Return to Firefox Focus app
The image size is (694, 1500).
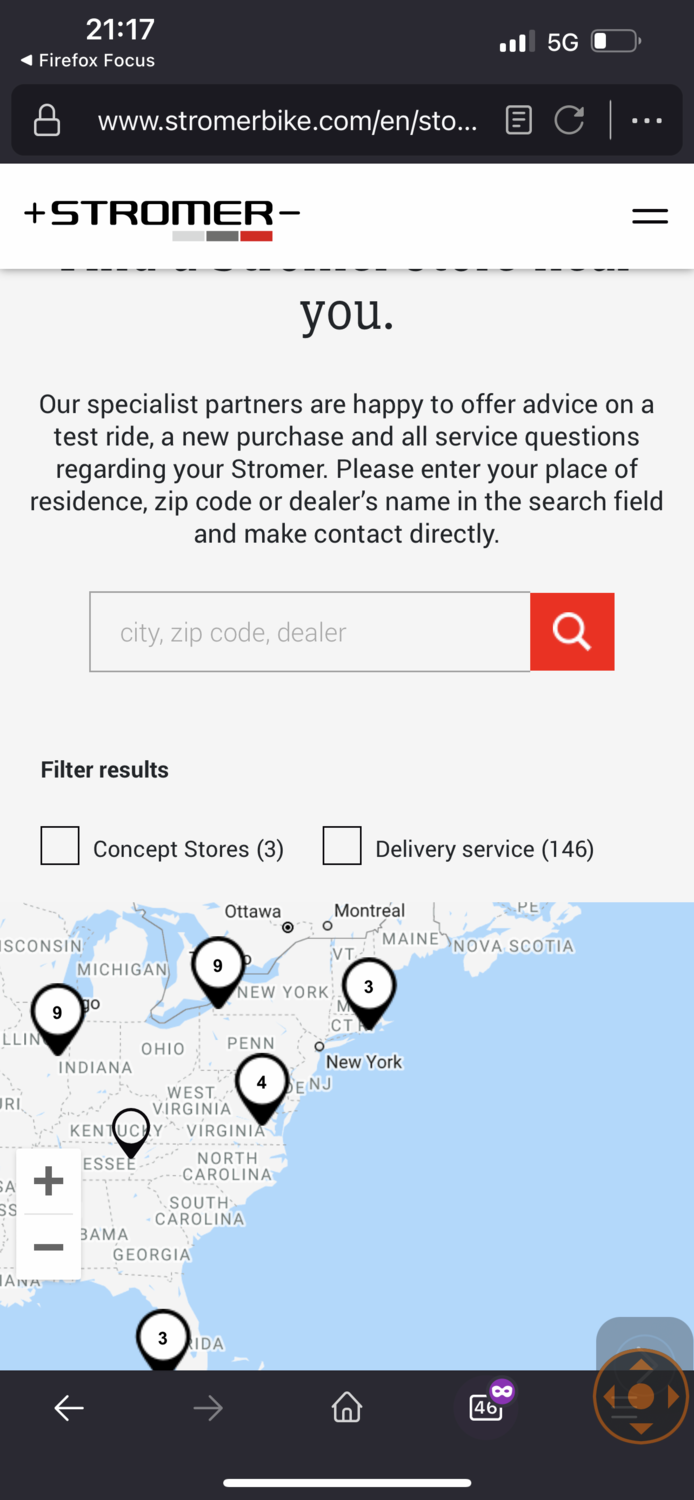tap(87, 60)
